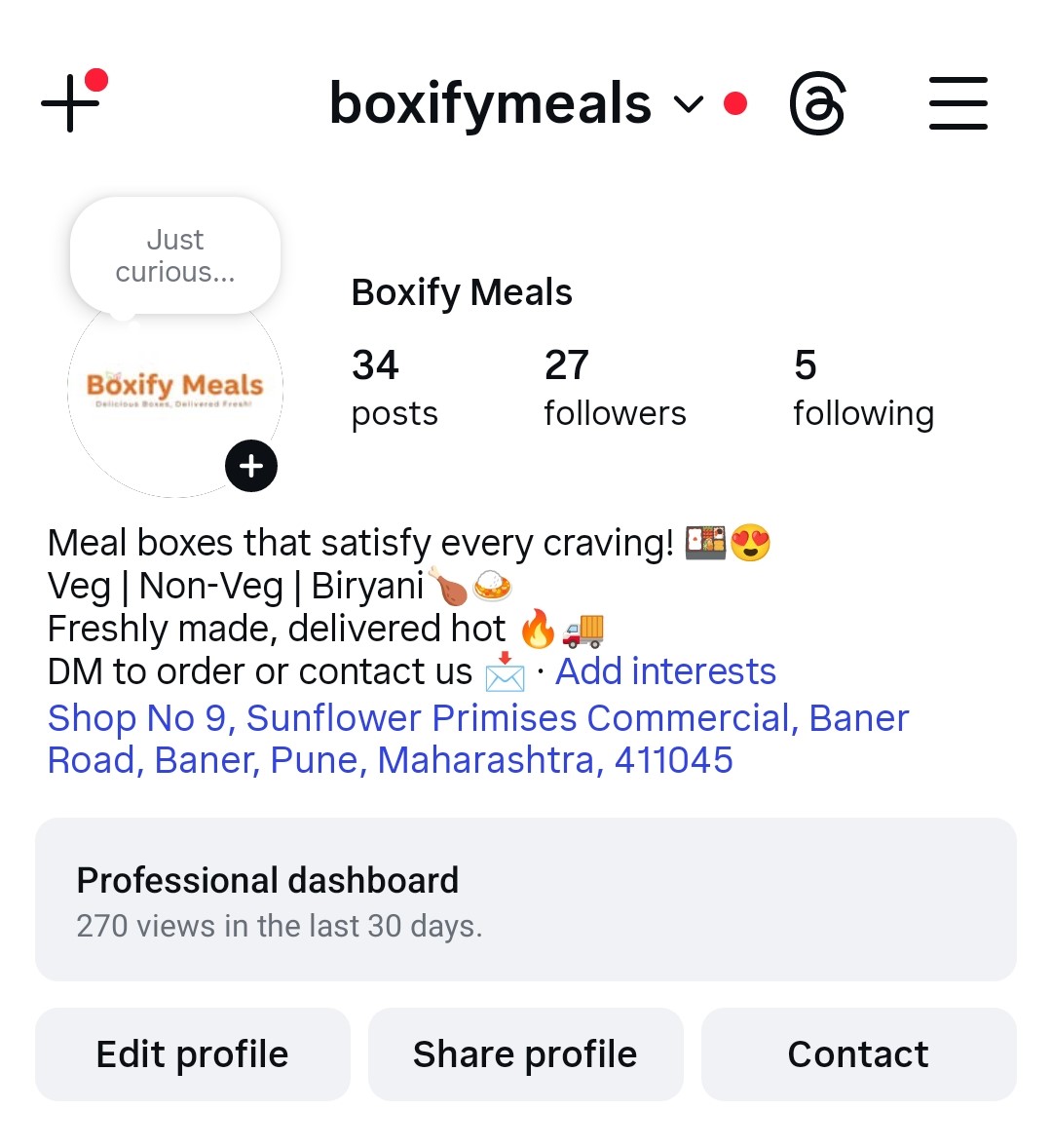Switch to the followers list
Viewport: 1052px width, 1148px height.
614,388
